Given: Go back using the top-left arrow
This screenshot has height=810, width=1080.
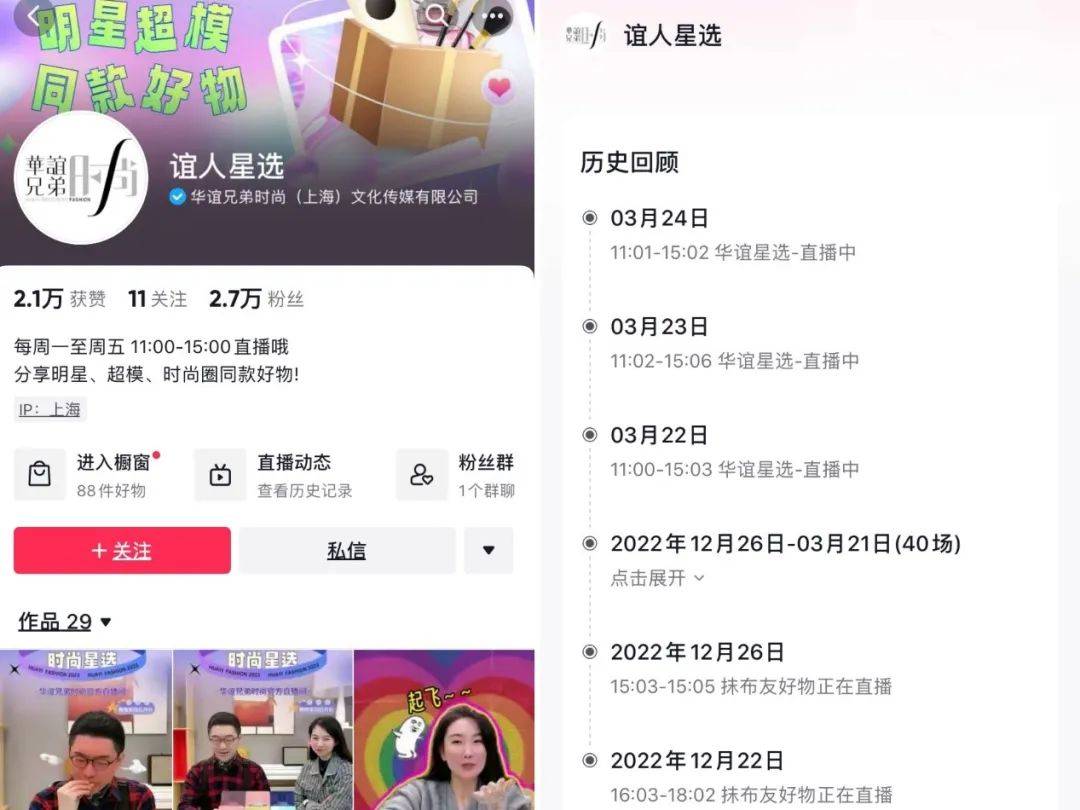Looking at the screenshot, I should pos(33,16).
